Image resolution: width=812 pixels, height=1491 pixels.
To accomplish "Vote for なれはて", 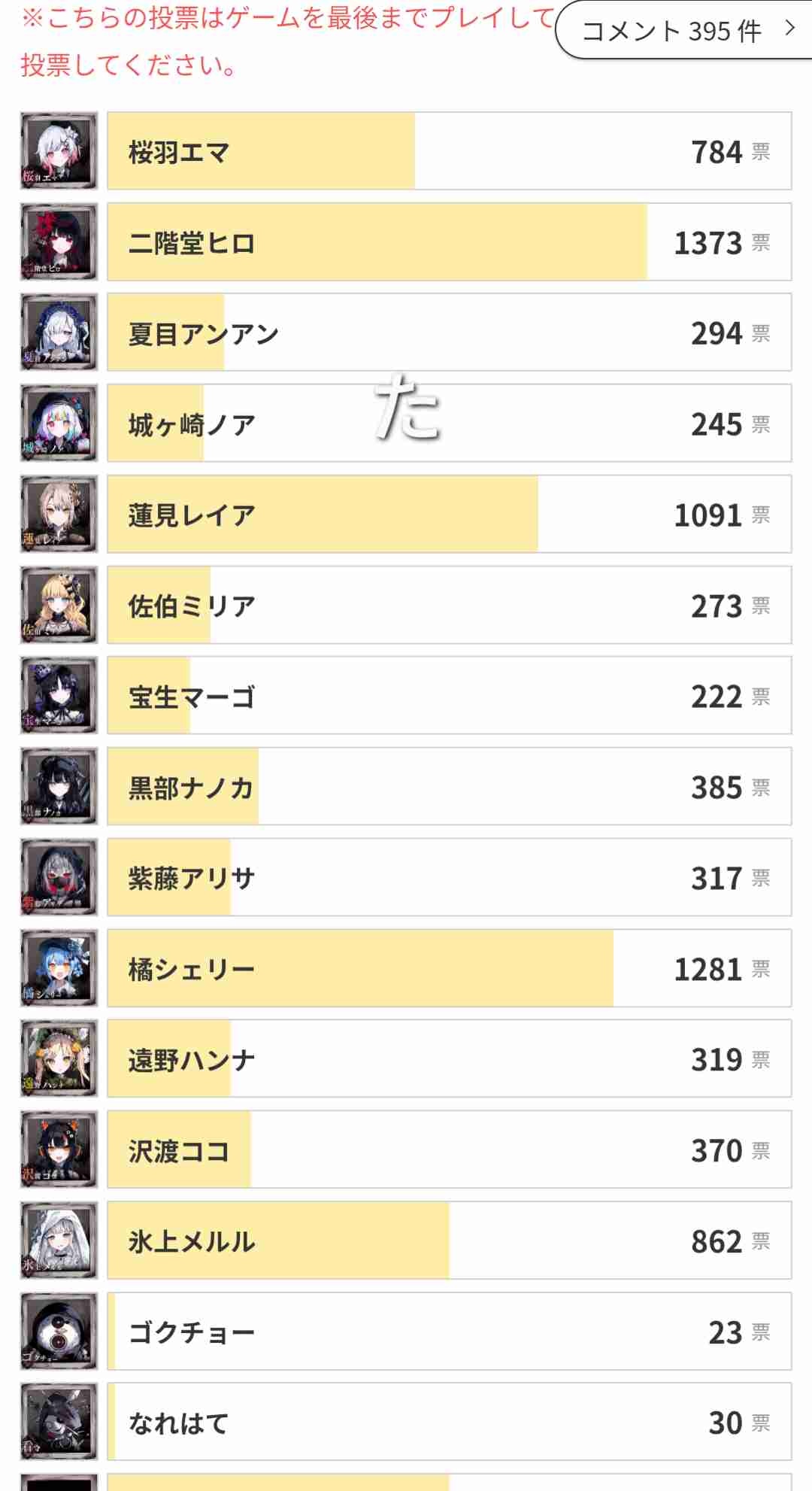I will pos(449,1423).
